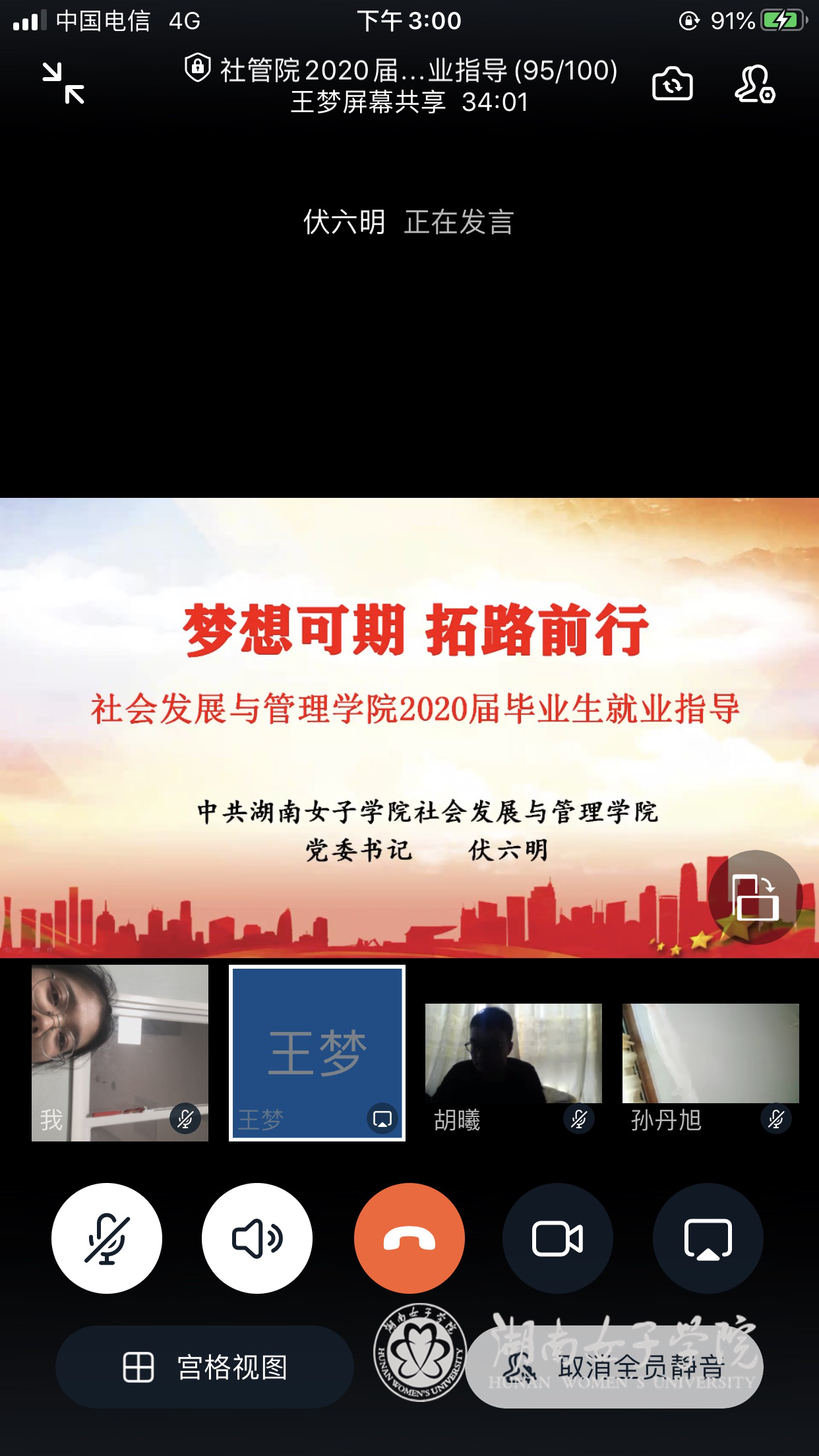The height and width of the screenshot is (1456, 819).
Task: Rotate the shared screen view
Action: [x=755, y=897]
